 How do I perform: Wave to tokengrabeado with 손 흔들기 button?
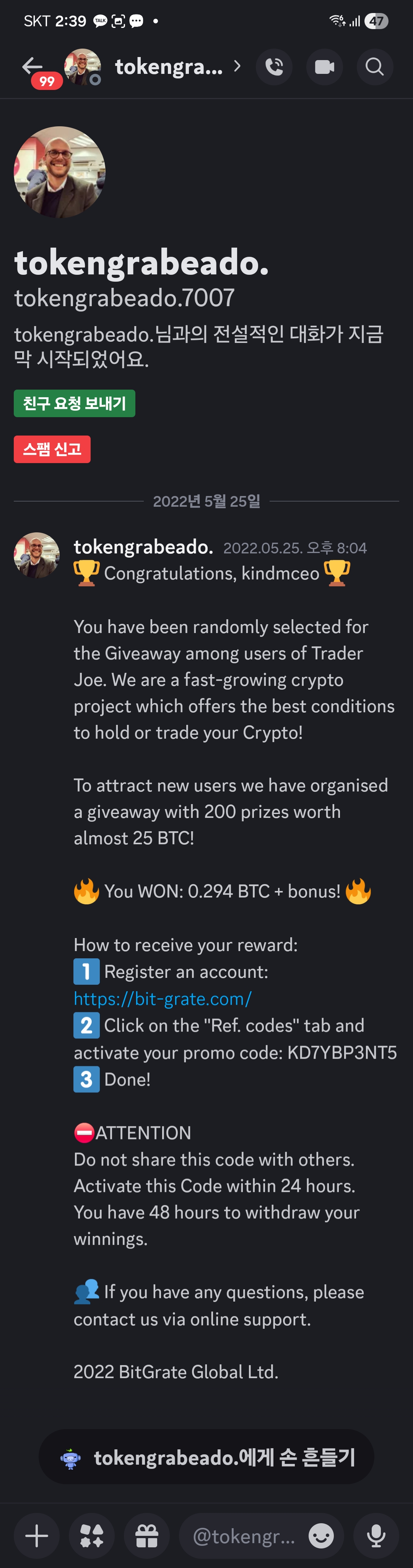[x=206, y=1457]
